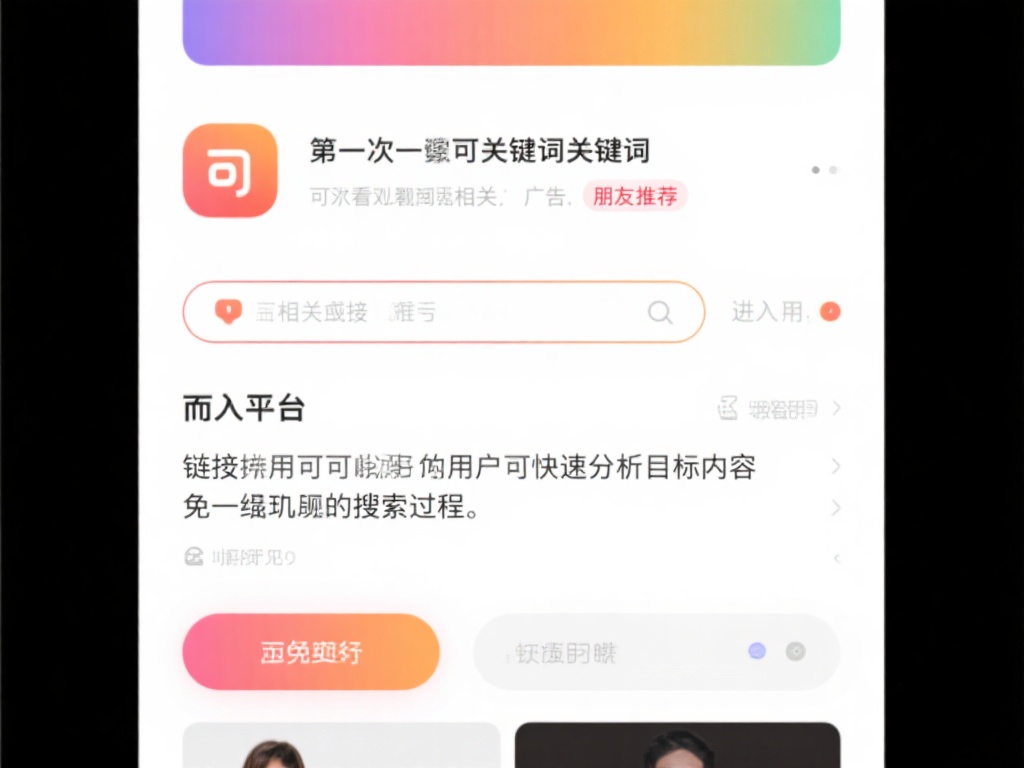Select the 朋友推荐 tag
Screen dimensions: 1024x768
point(635,196)
